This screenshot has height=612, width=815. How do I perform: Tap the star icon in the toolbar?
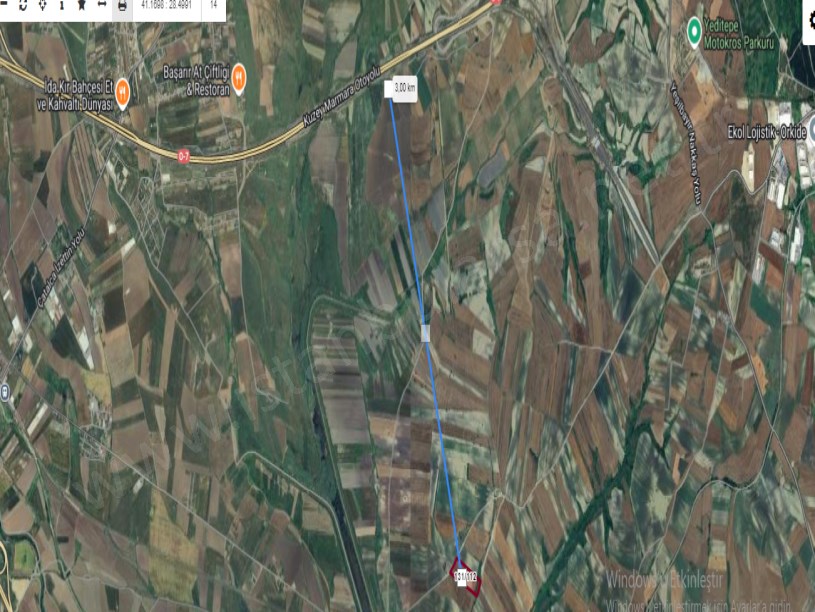pos(82,6)
